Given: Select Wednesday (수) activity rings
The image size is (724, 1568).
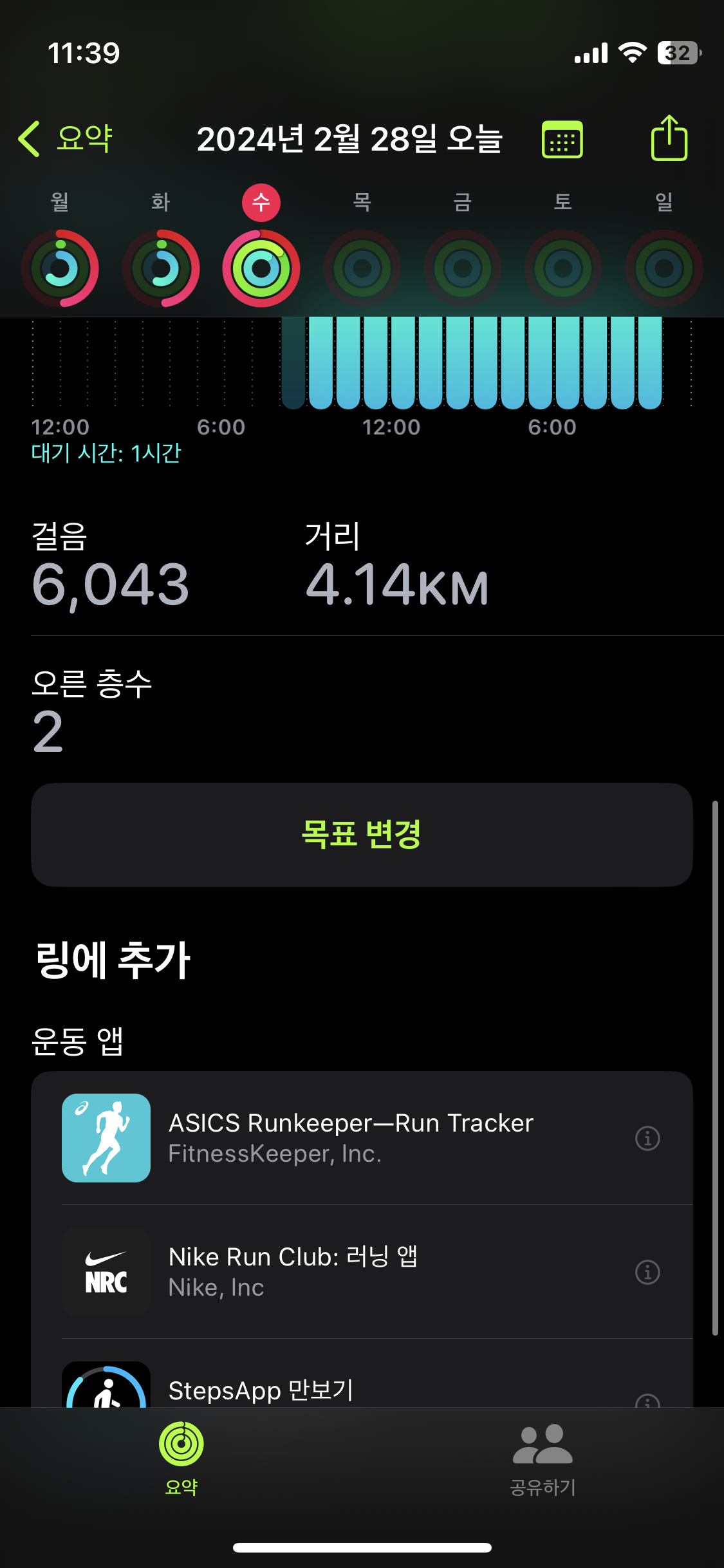Looking at the screenshot, I should tap(261, 268).
